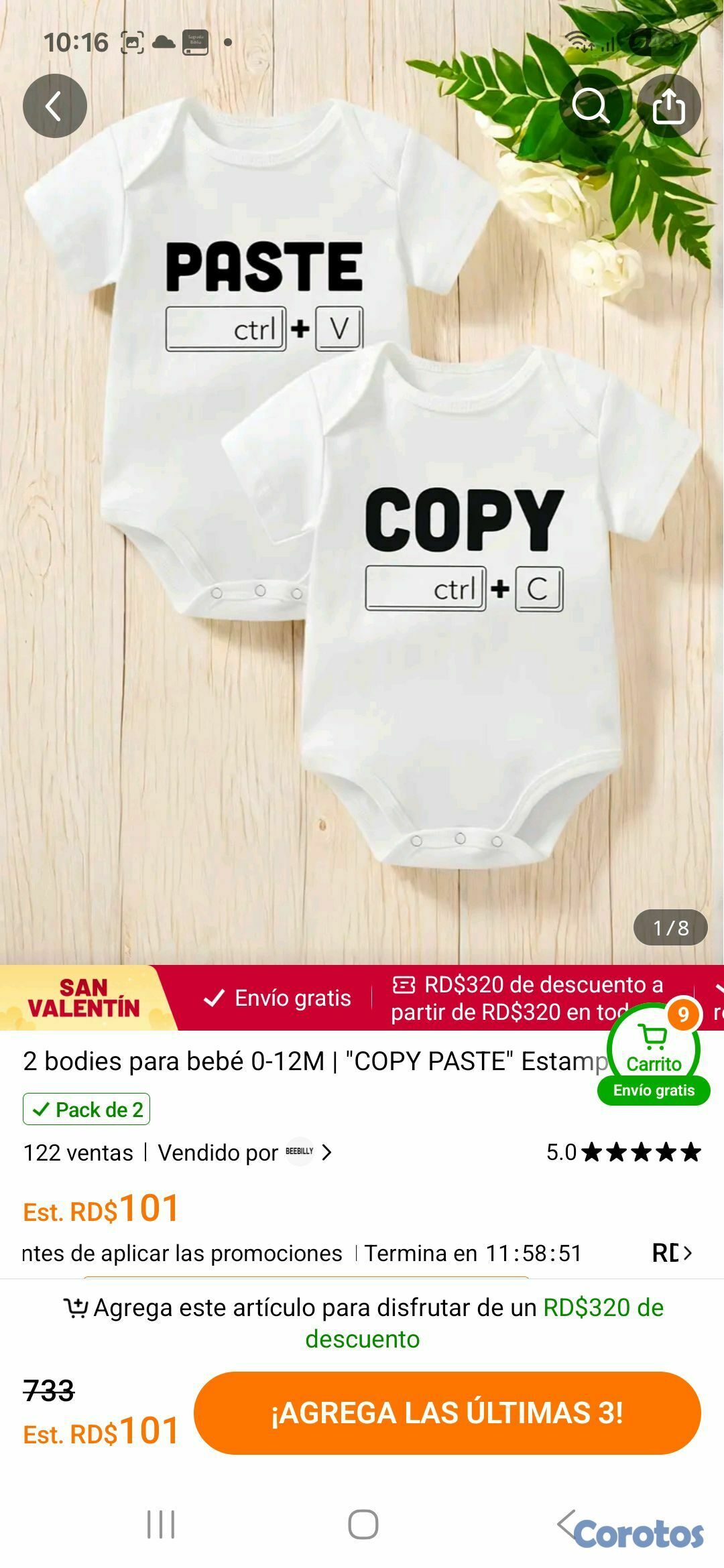The width and height of the screenshot is (724, 1568).
Task: Open the Vendido por BEEBILLY seller page
Action: [245, 1153]
